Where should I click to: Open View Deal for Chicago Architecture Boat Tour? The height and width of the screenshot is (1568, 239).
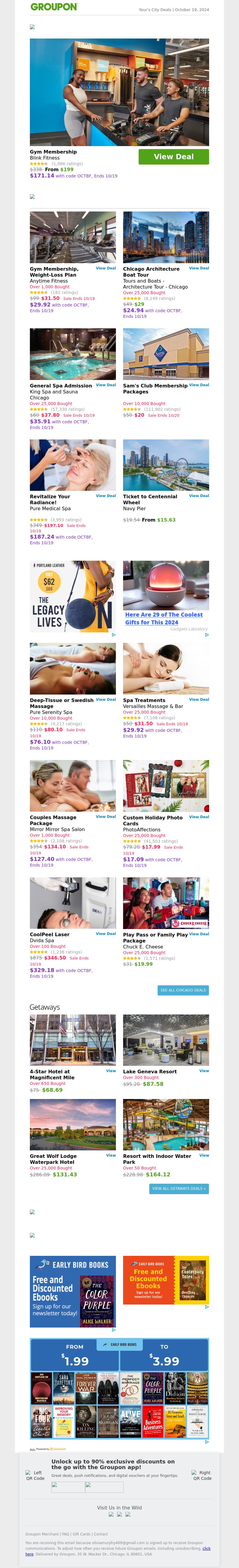[198, 268]
